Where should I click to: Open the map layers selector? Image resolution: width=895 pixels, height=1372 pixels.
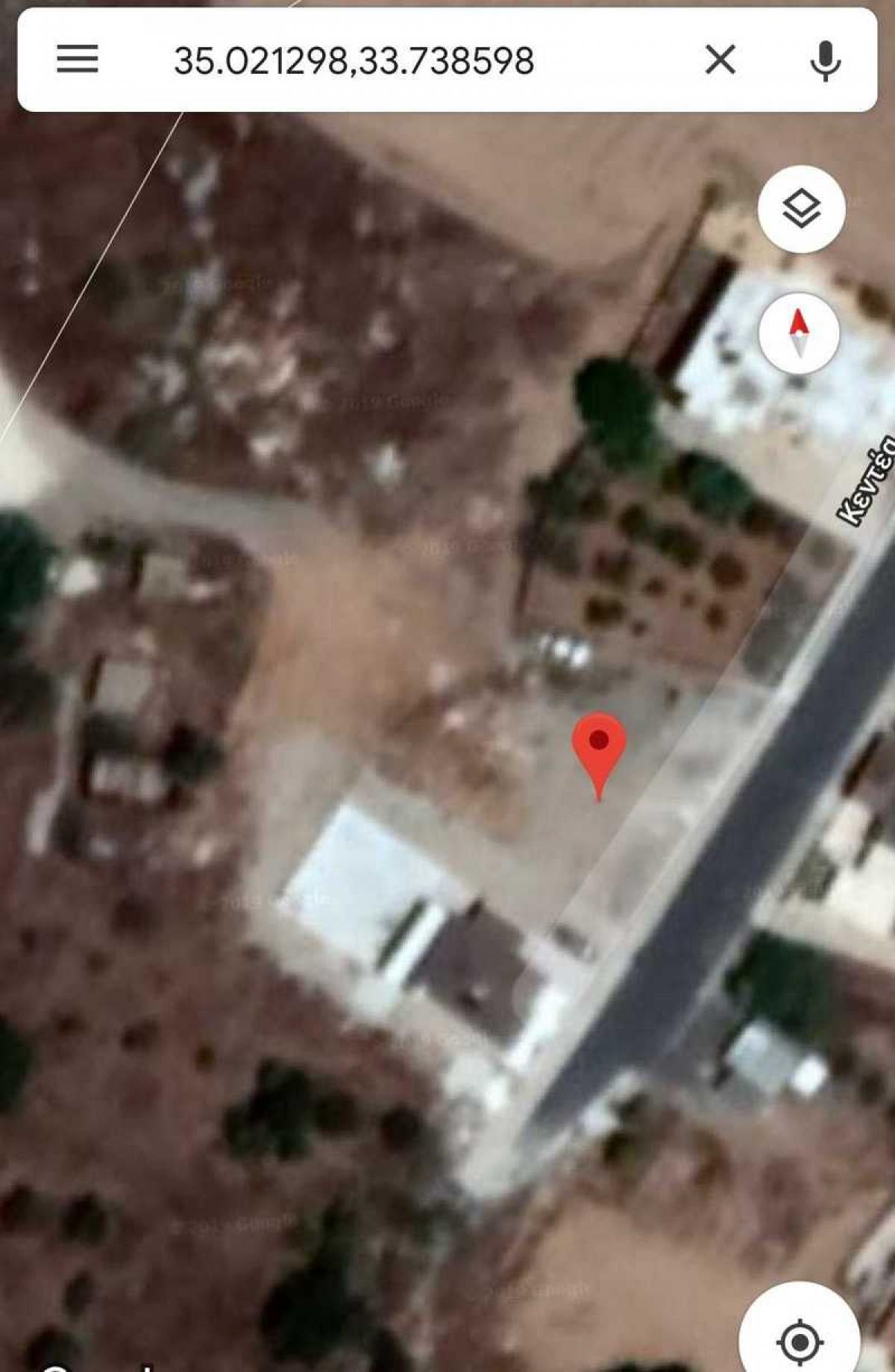pos(801,209)
